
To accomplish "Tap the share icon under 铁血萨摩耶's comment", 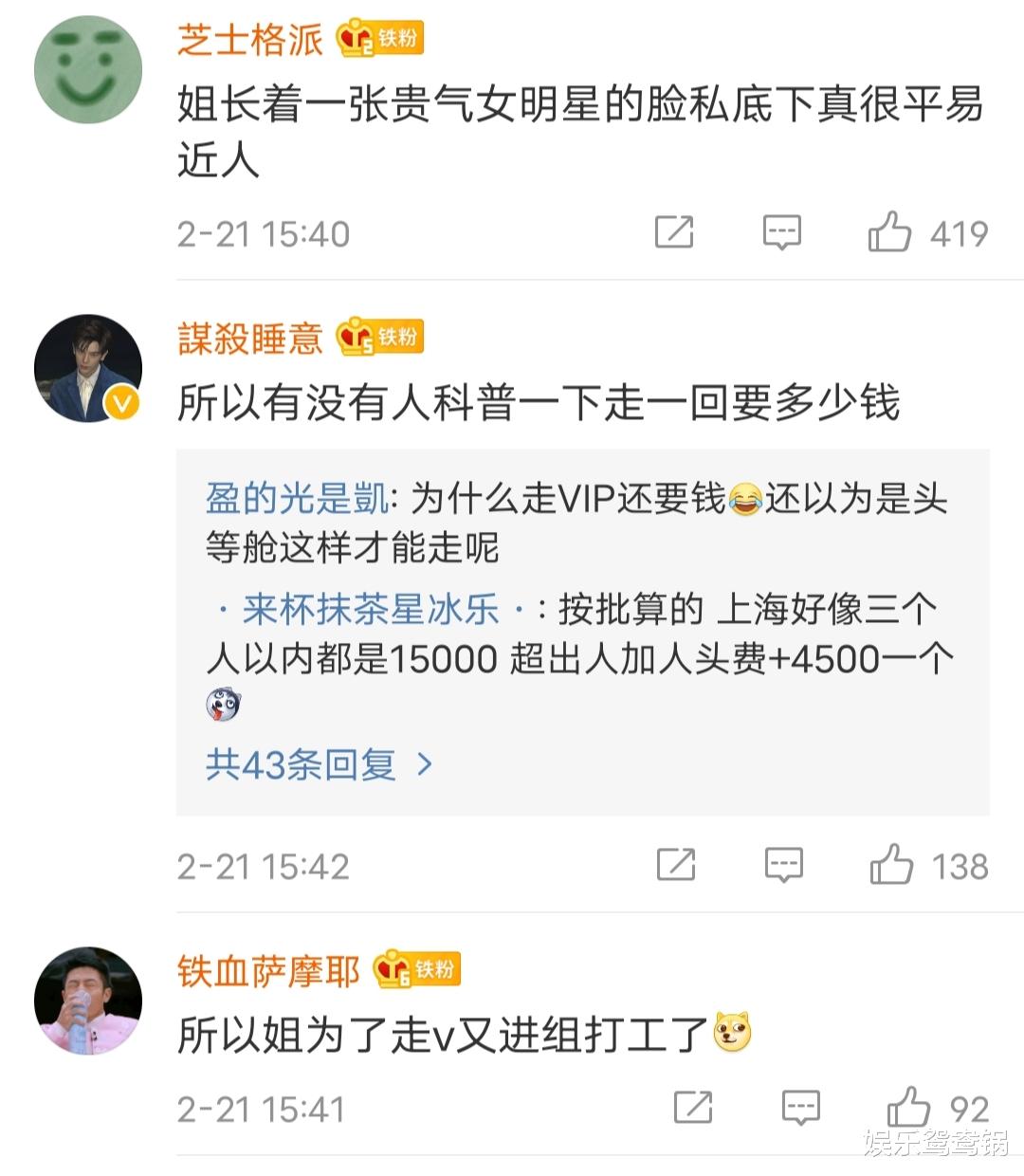I will pos(695,1107).
